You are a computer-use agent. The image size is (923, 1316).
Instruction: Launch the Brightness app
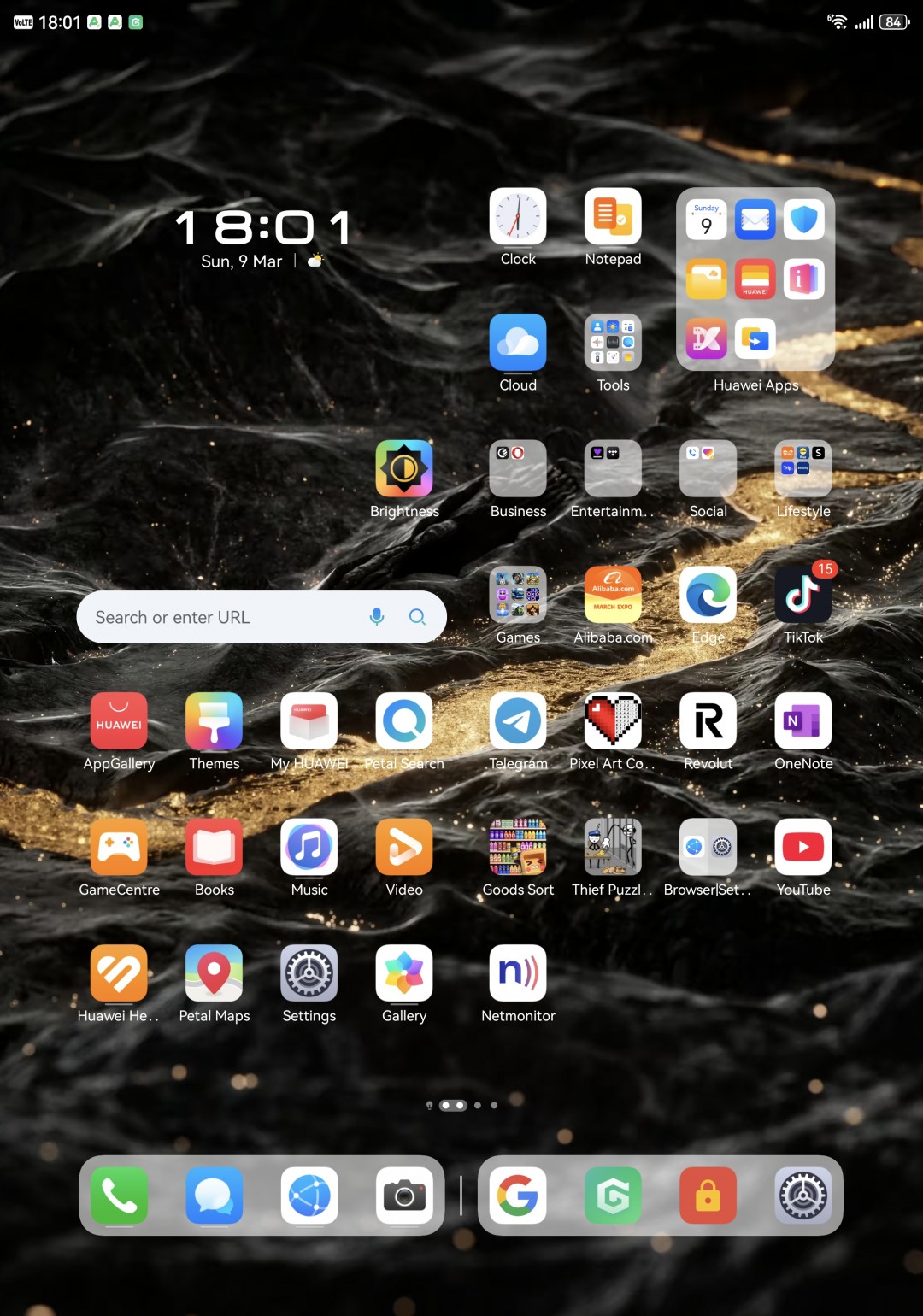click(x=404, y=468)
